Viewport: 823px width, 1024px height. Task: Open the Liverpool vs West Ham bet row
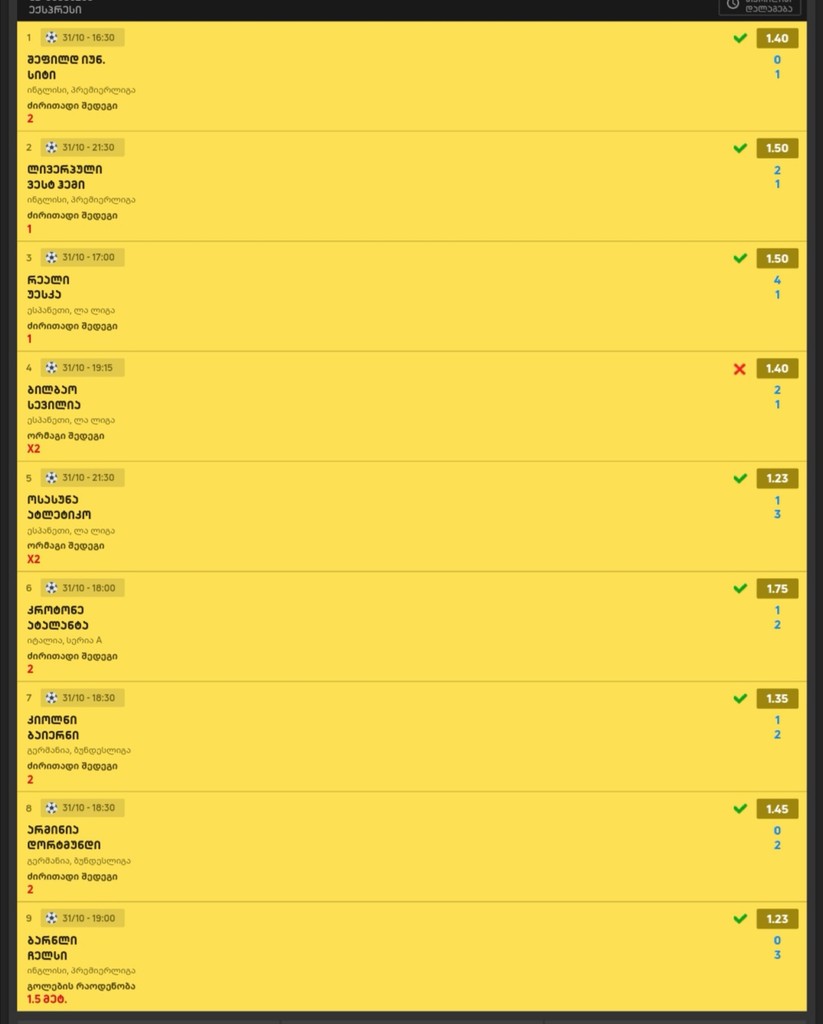click(400, 187)
